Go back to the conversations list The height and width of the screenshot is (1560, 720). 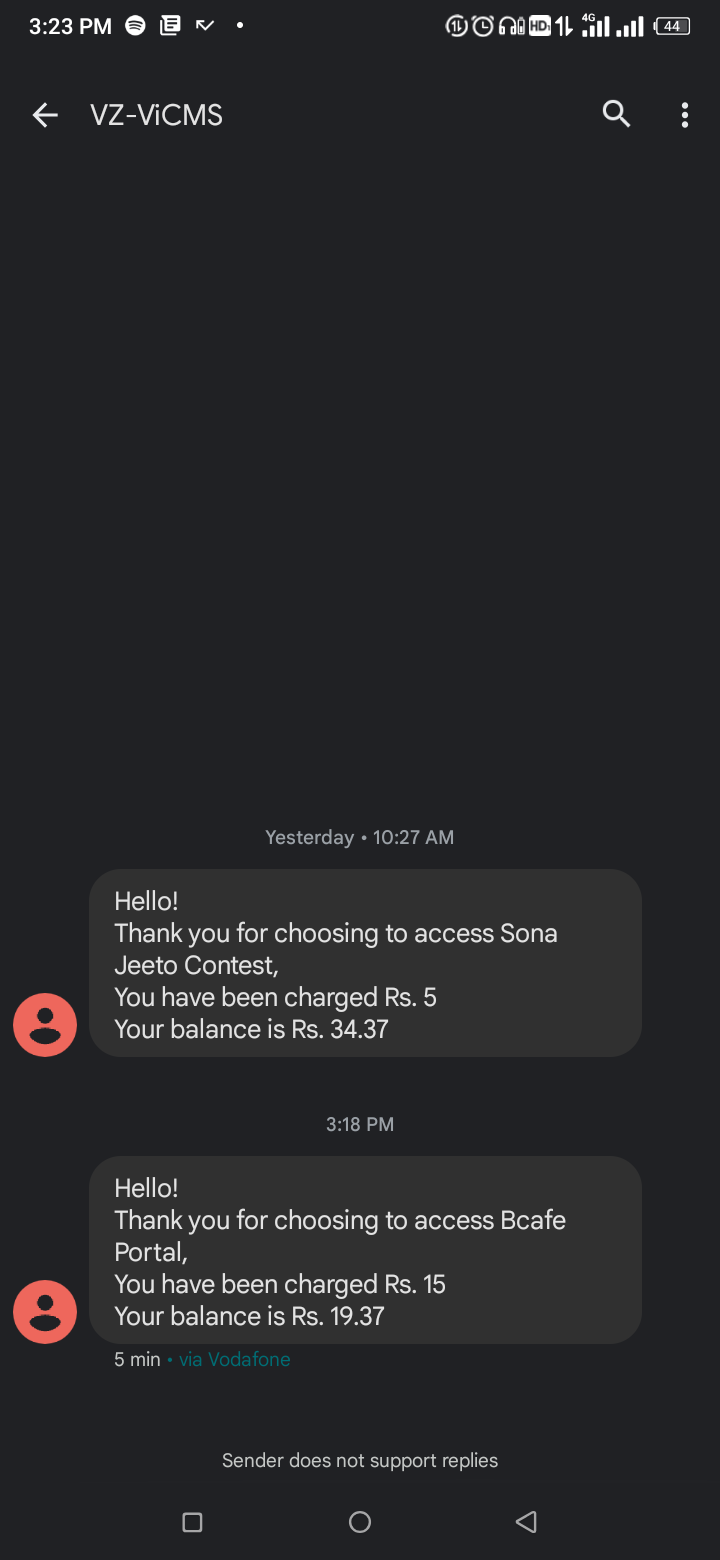click(45, 116)
